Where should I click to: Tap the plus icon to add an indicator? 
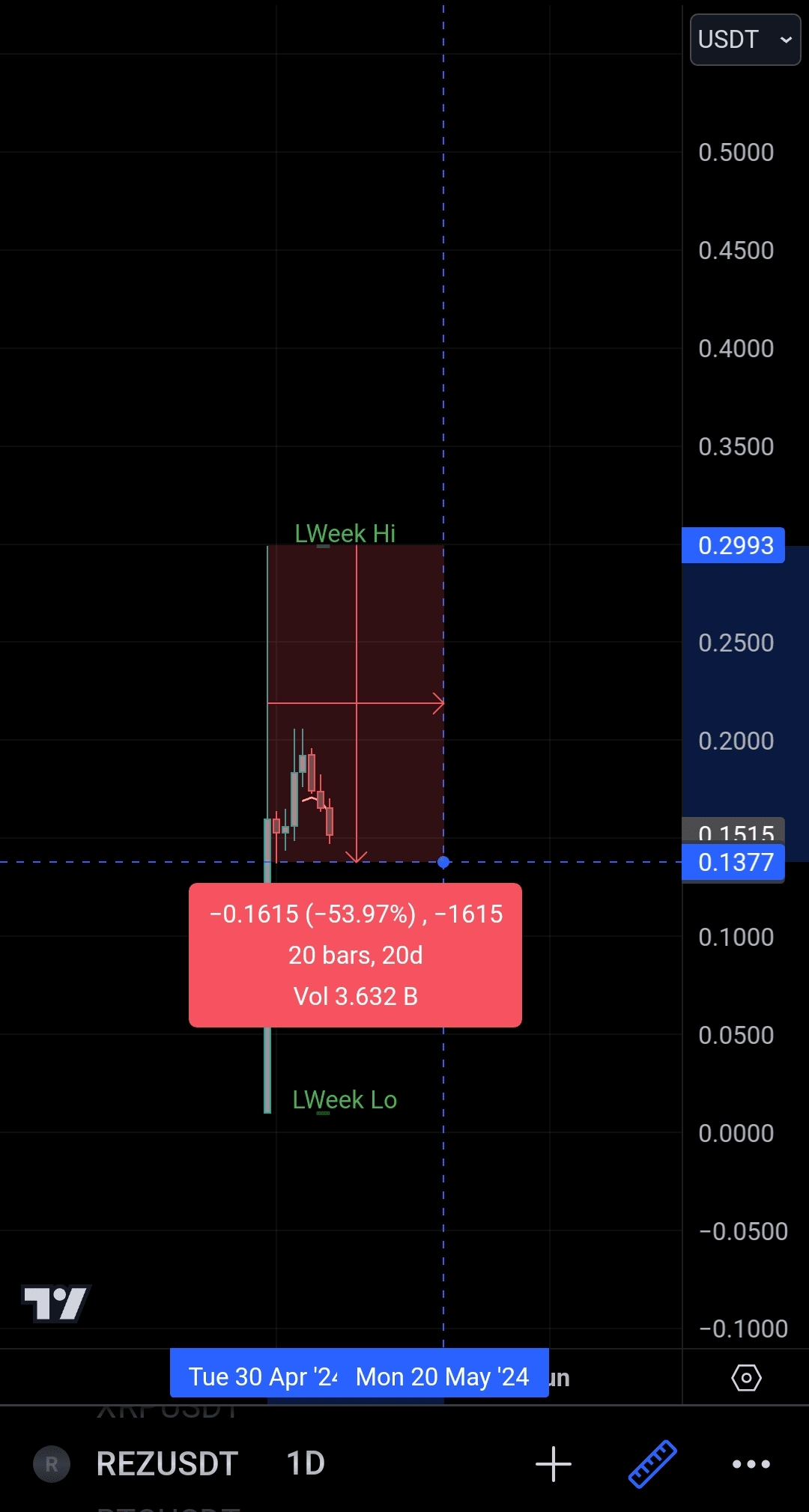(554, 1463)
